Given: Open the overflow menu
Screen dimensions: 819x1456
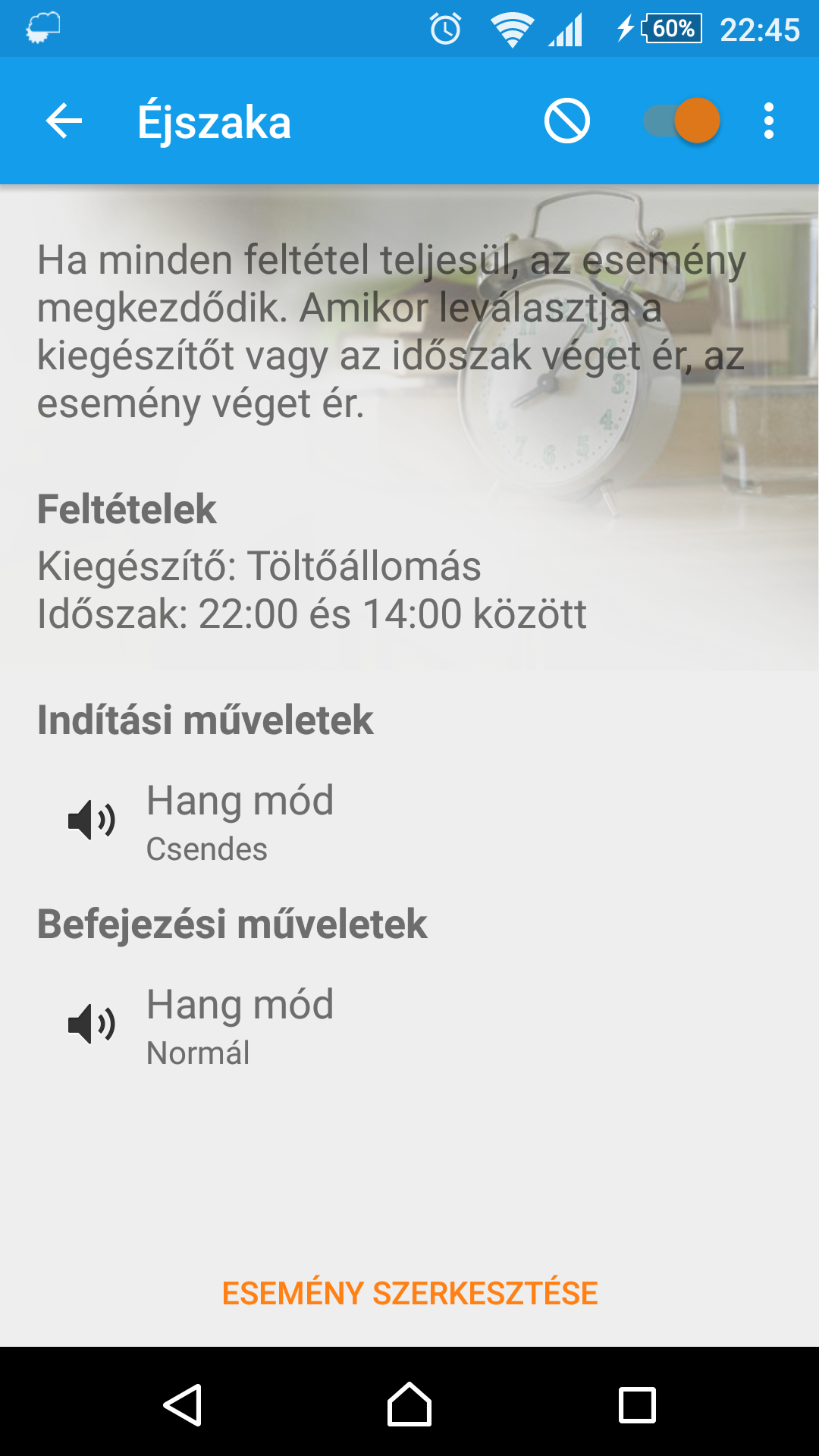Looking at the screenshot, I should [769, 121].
